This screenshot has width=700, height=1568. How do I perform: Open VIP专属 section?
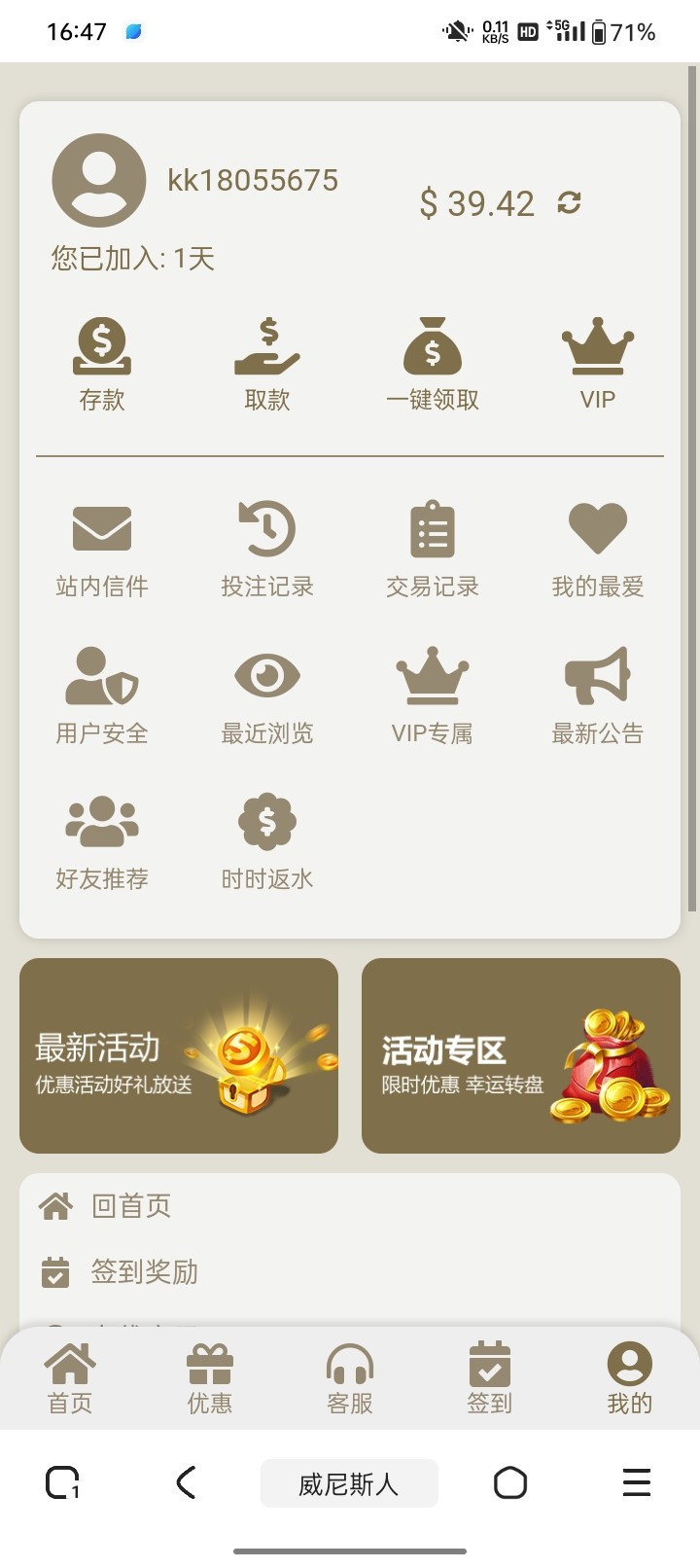point(433,695)
